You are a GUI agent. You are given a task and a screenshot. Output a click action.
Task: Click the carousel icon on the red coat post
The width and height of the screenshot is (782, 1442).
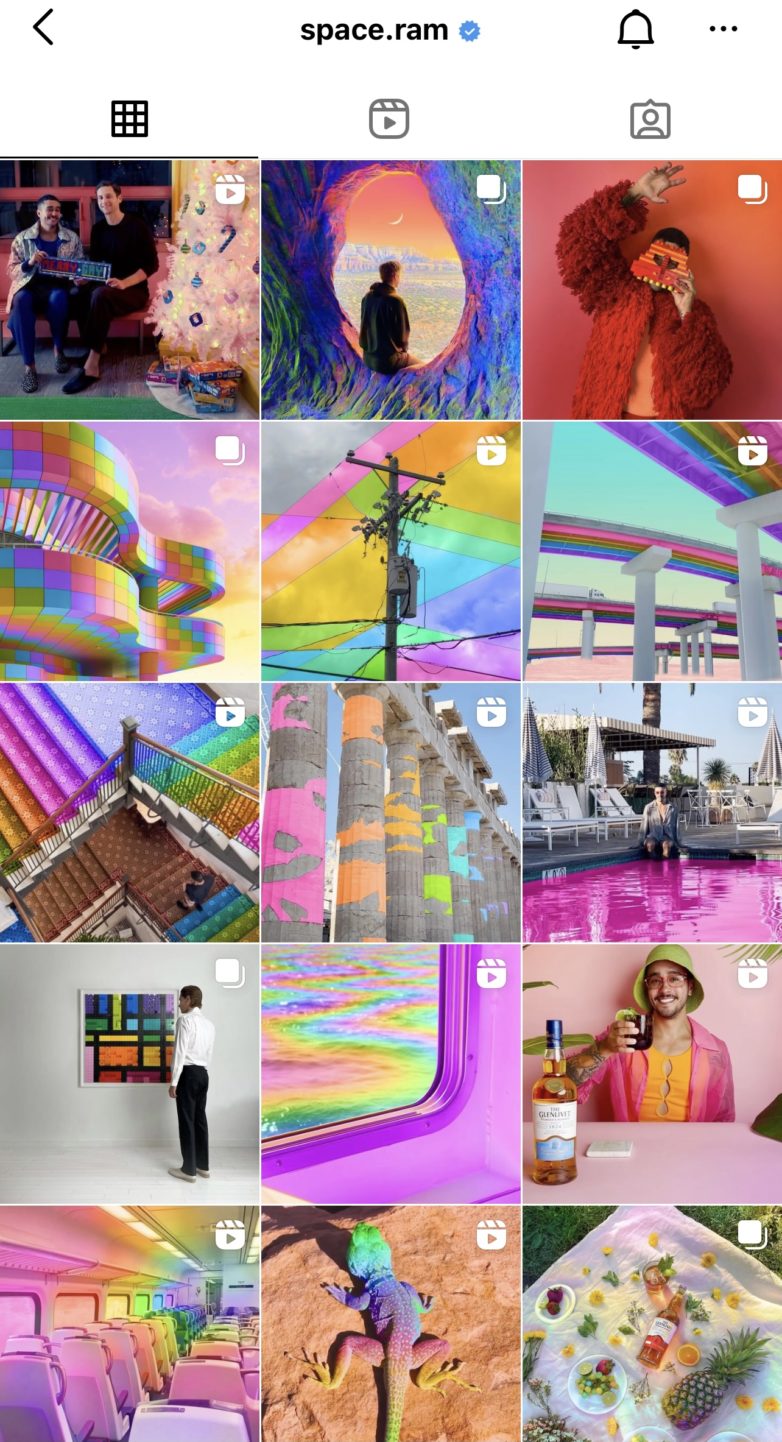[750, 187]
